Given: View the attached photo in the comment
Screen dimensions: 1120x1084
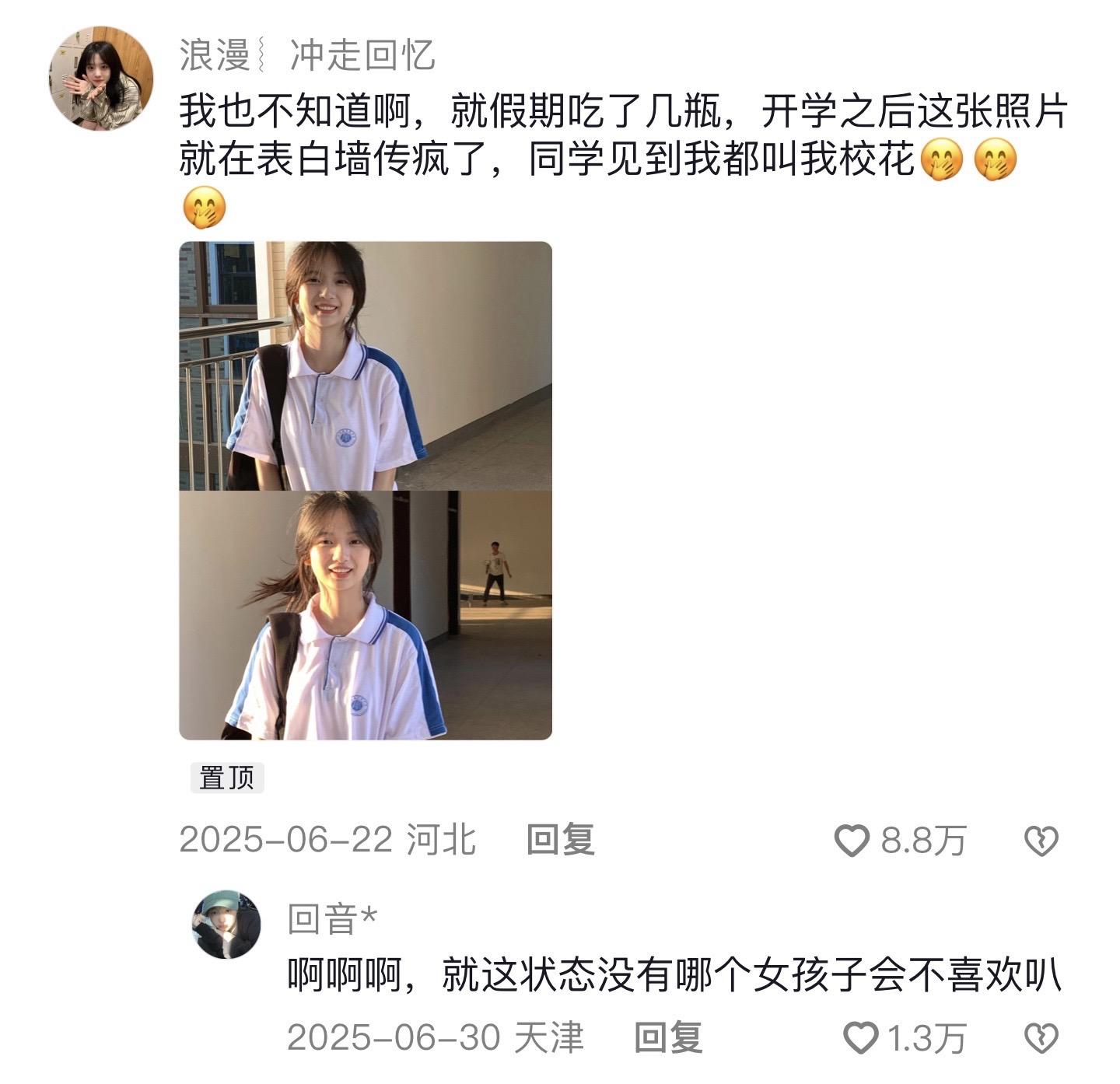Looking at the screenshot, I should [365, 490].
